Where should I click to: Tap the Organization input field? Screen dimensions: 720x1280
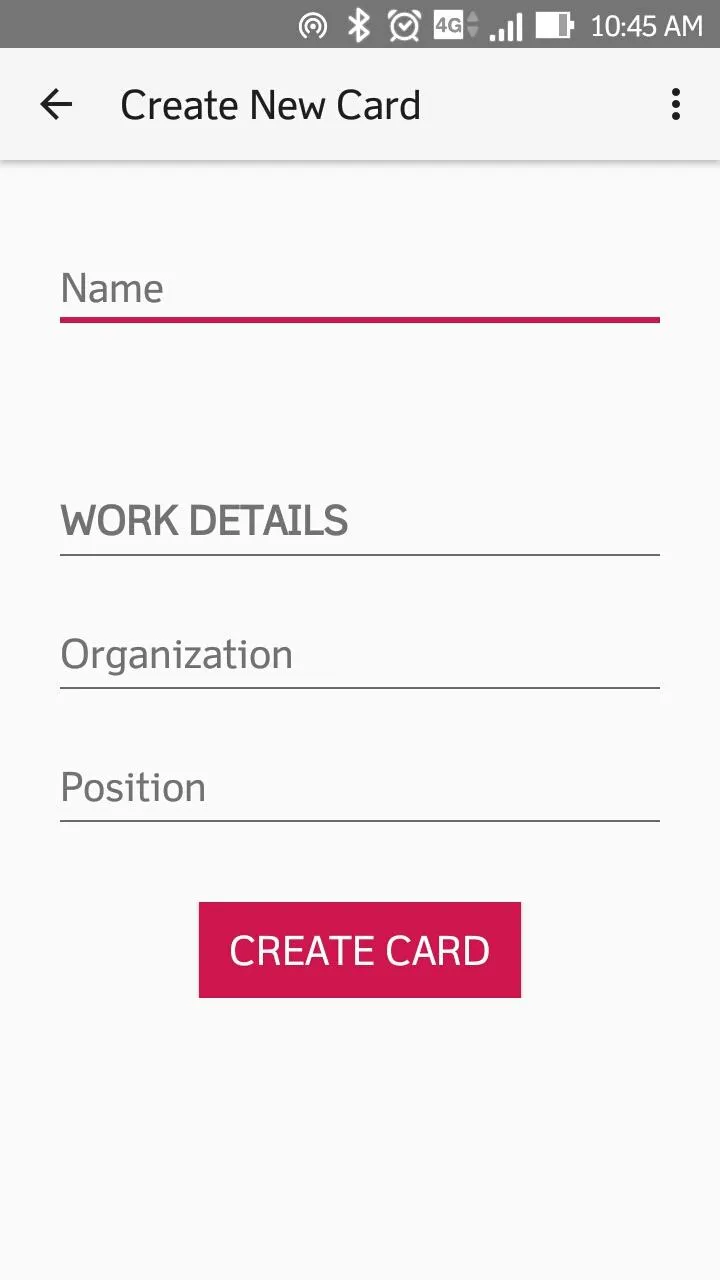tap(360, 655)
